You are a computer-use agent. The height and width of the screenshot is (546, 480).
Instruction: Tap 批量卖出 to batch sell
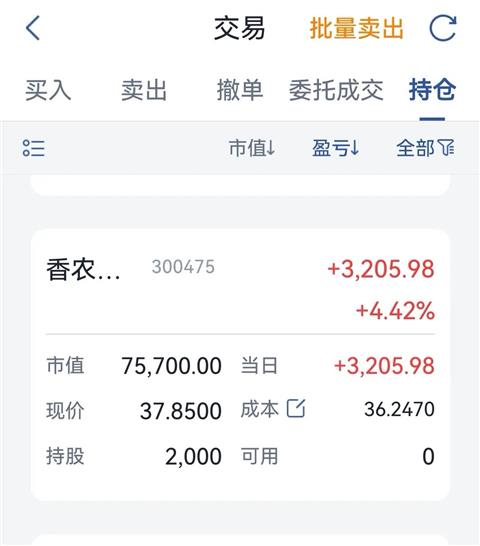356,28
